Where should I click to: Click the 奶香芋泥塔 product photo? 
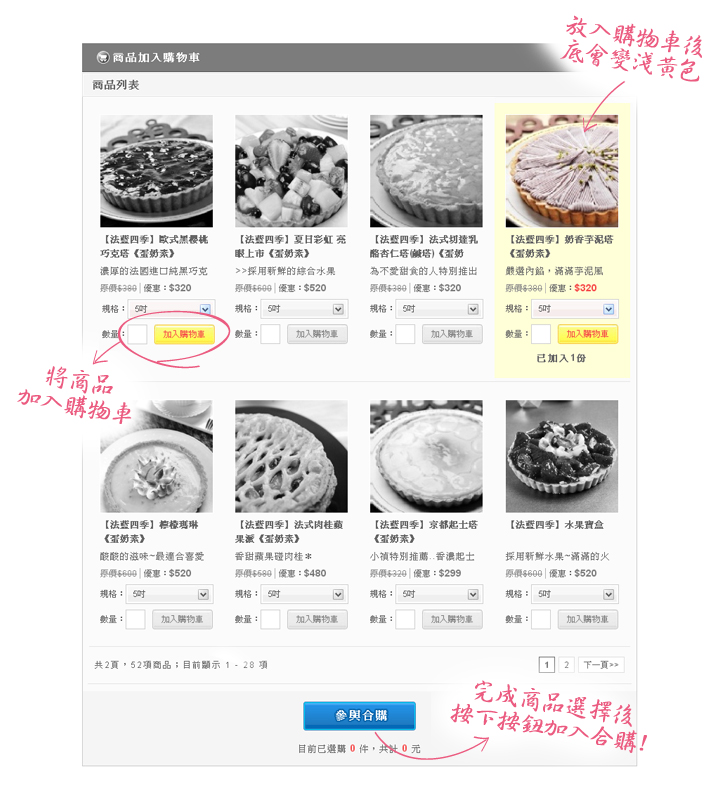(564, 168)
